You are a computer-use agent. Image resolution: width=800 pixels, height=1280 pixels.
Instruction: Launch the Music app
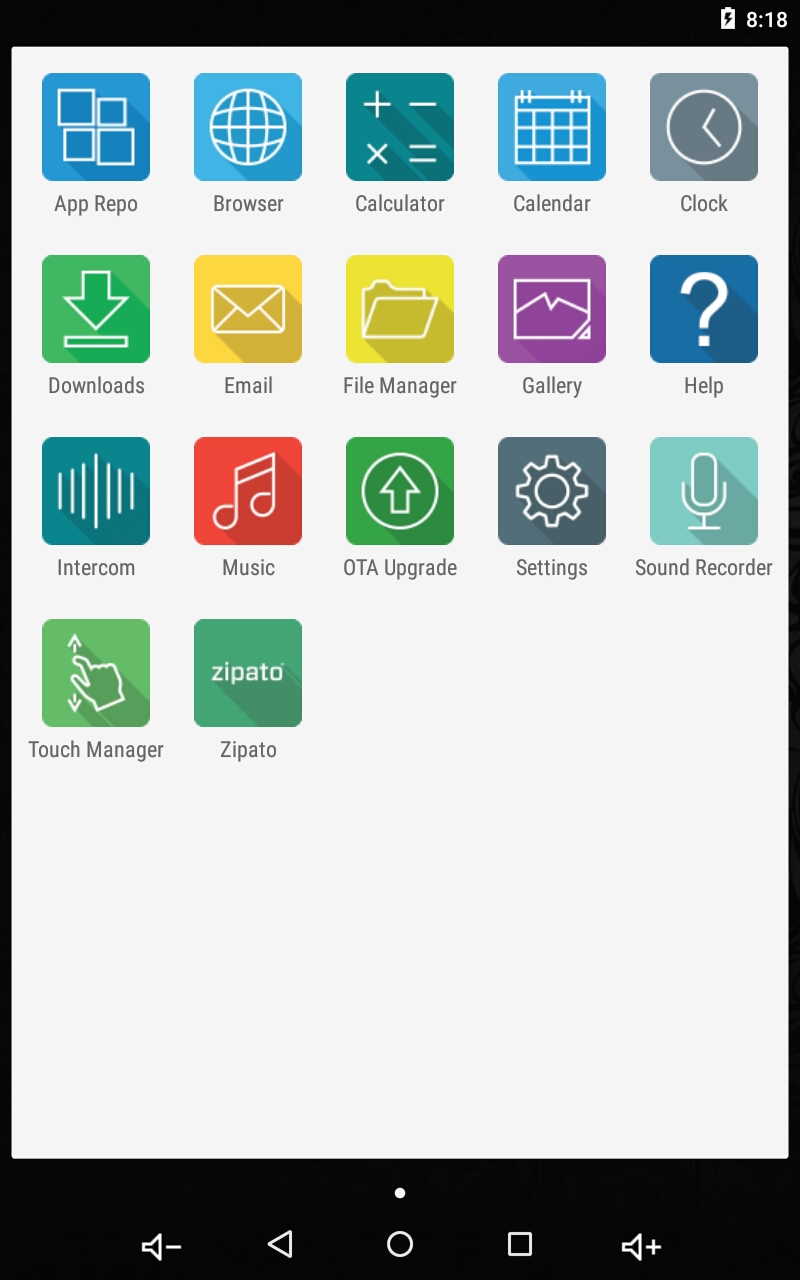click(x=248, y=491)
